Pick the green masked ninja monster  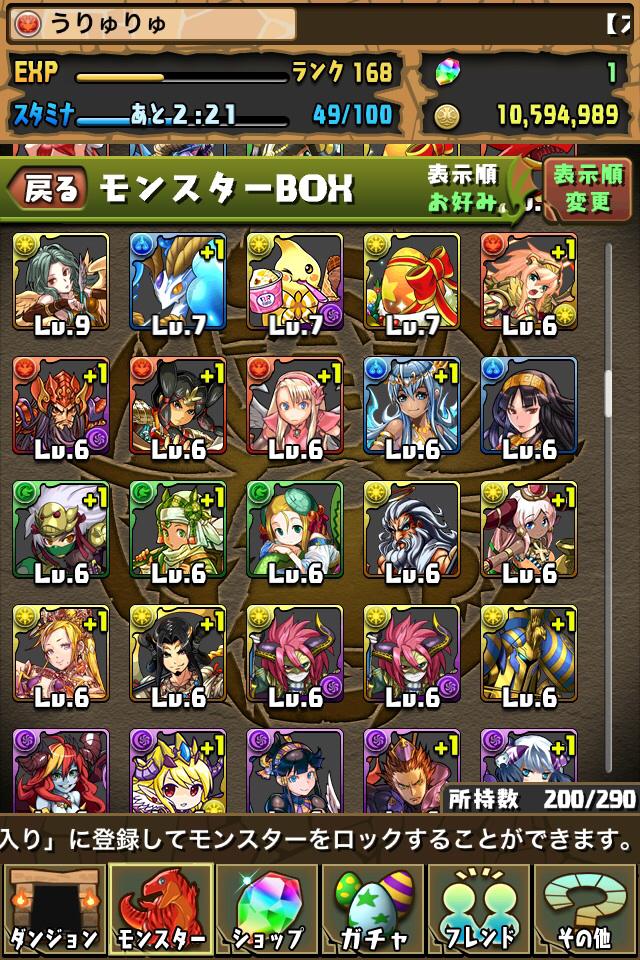61,530
